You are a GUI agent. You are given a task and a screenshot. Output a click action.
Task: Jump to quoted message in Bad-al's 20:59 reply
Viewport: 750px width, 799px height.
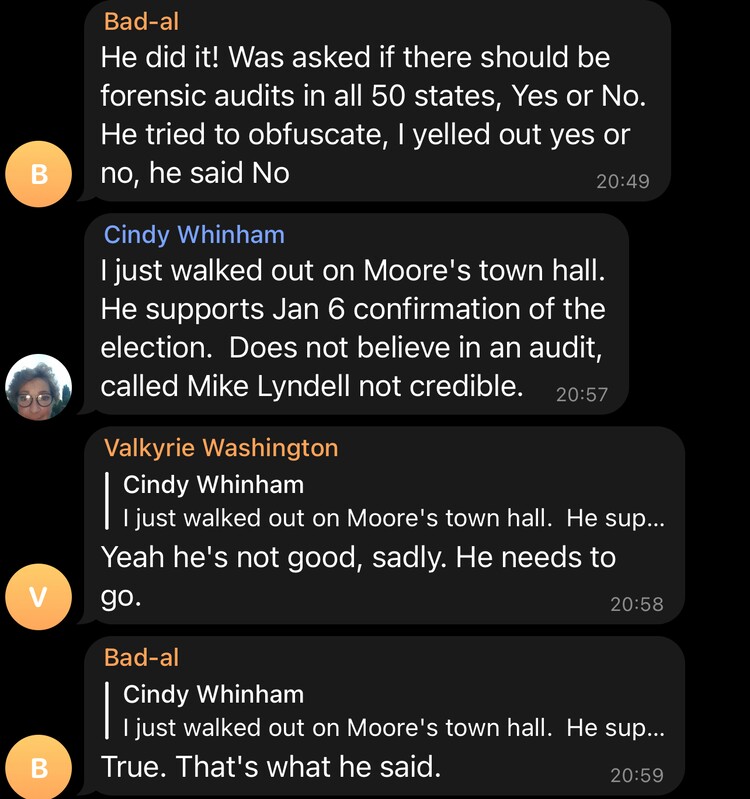(x=390, y=711)
